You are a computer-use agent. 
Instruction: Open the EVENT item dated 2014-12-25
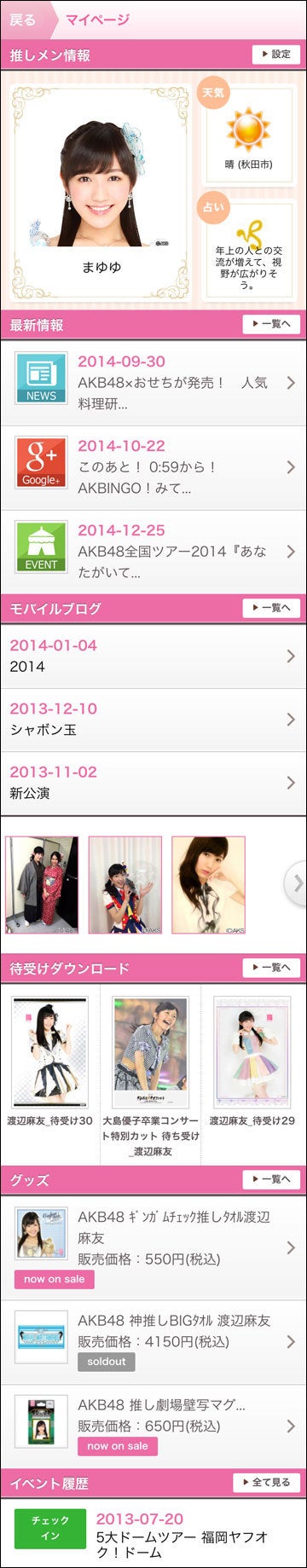(153, 552)
